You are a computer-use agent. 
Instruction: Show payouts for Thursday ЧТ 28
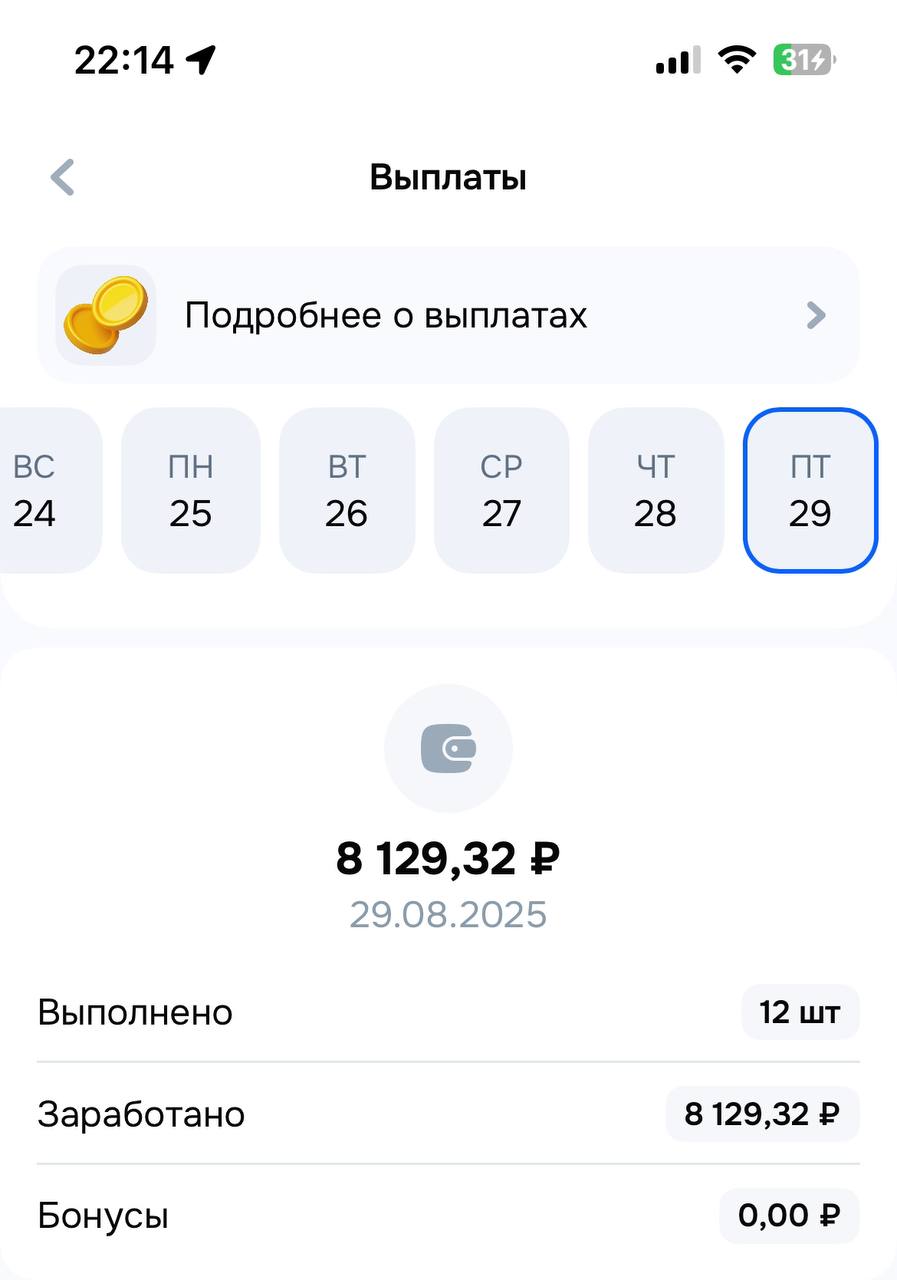655,491
